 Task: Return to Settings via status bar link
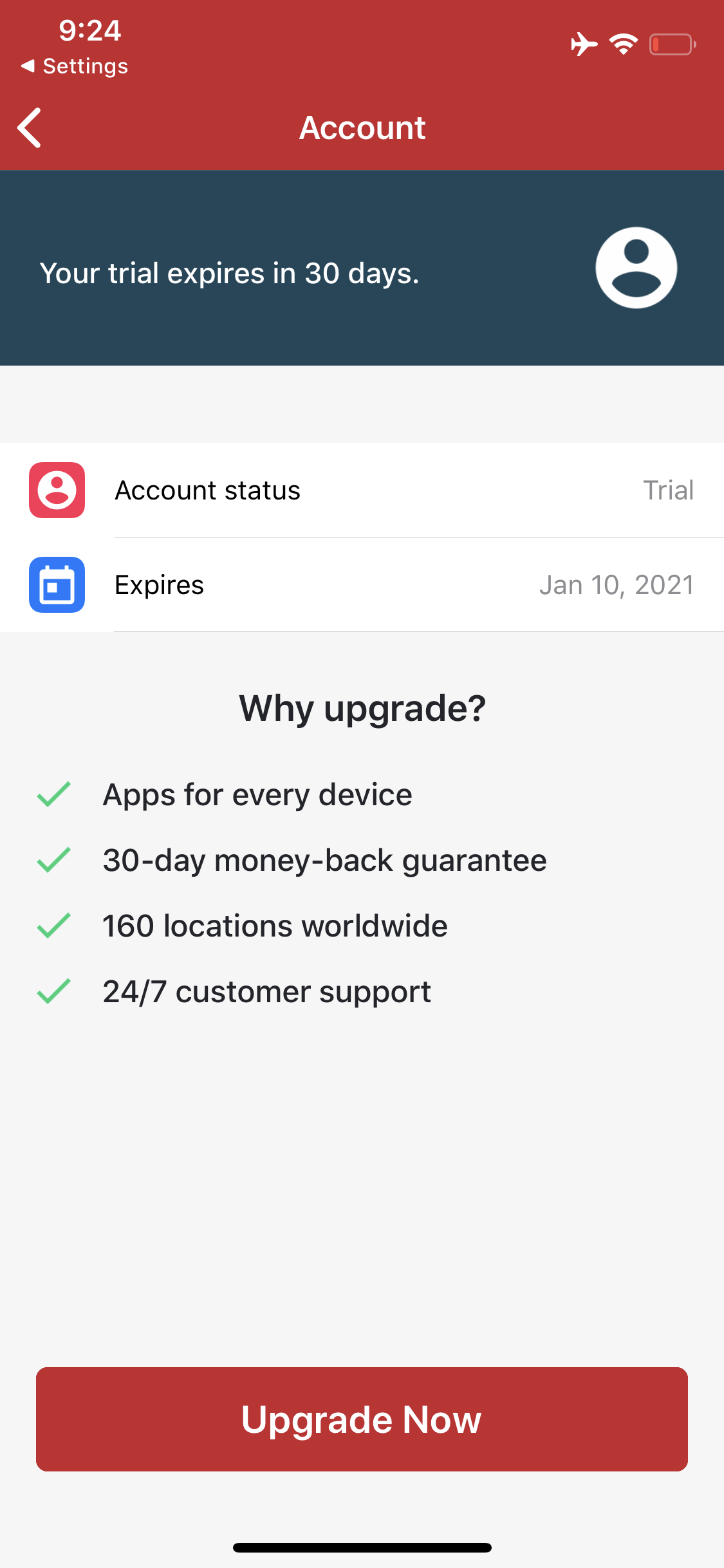(x=75, y=66)
